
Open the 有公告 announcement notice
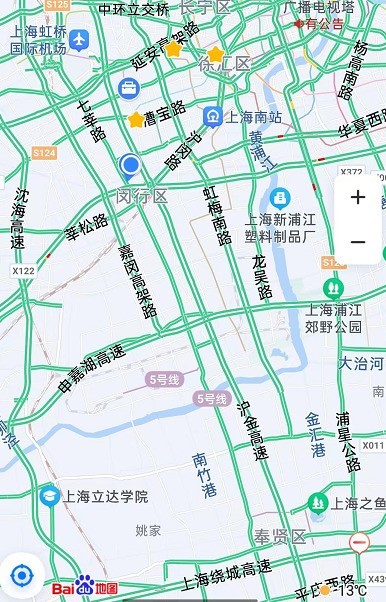pos(318,24)
